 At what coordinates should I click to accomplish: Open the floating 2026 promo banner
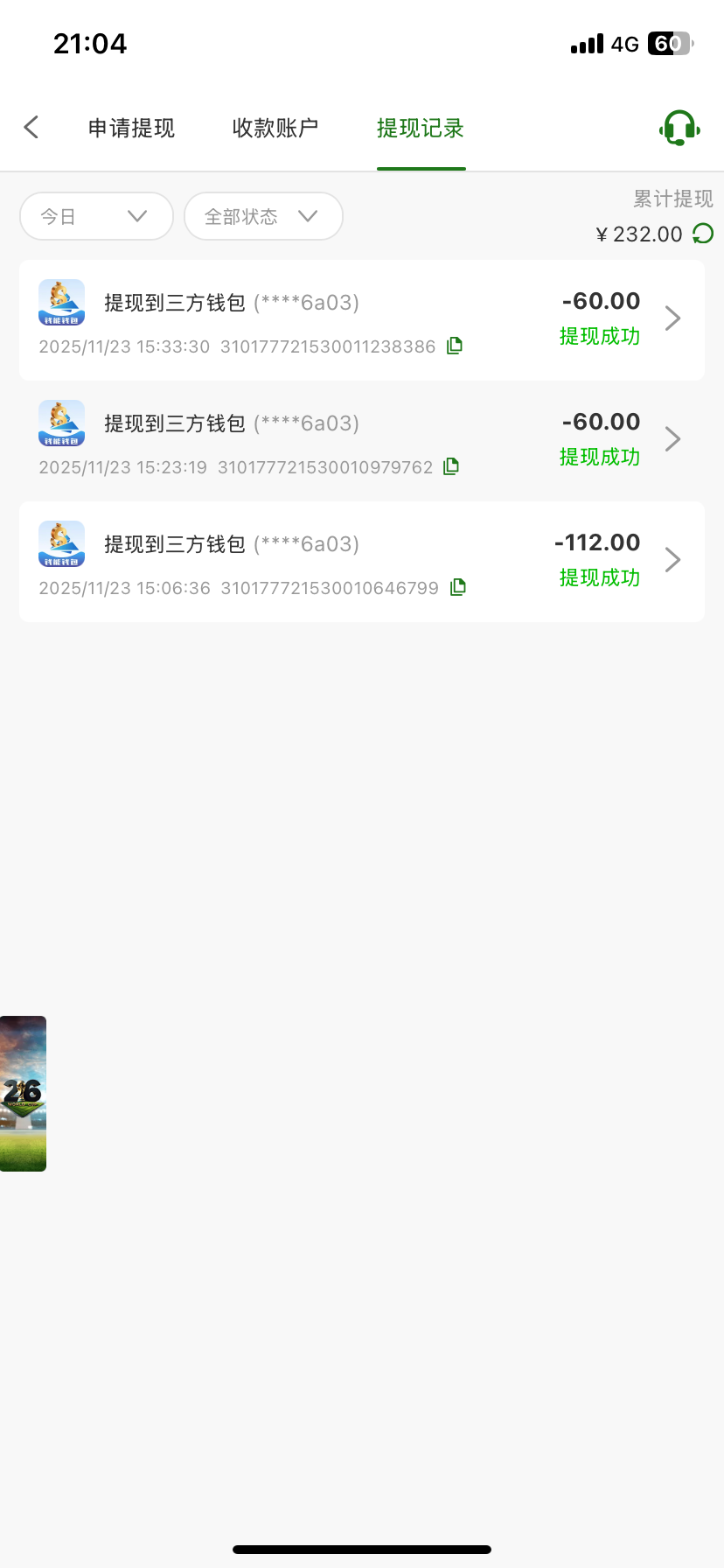pos(23,1093)
